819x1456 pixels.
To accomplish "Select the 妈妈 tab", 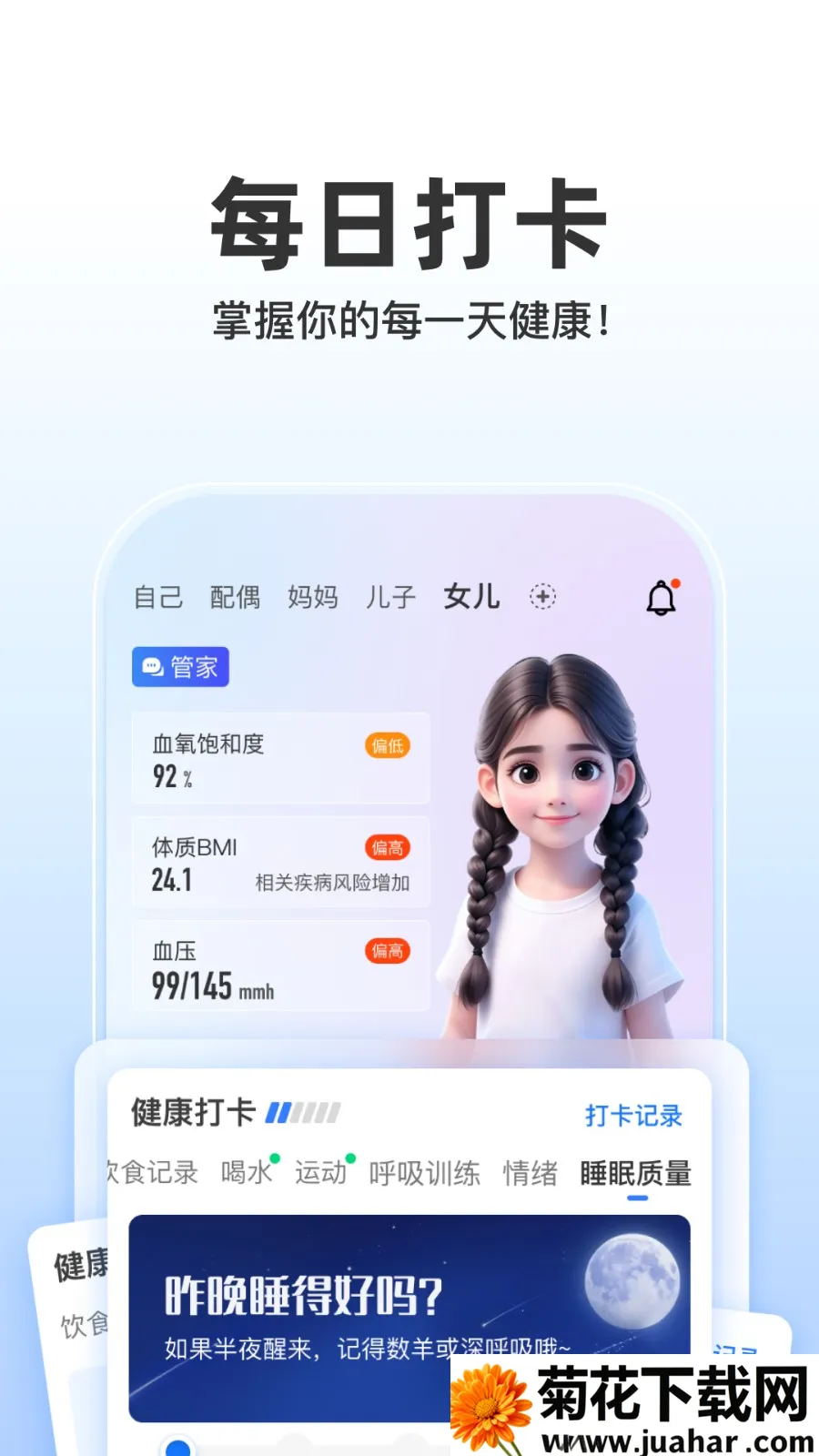I will point(314,597).
